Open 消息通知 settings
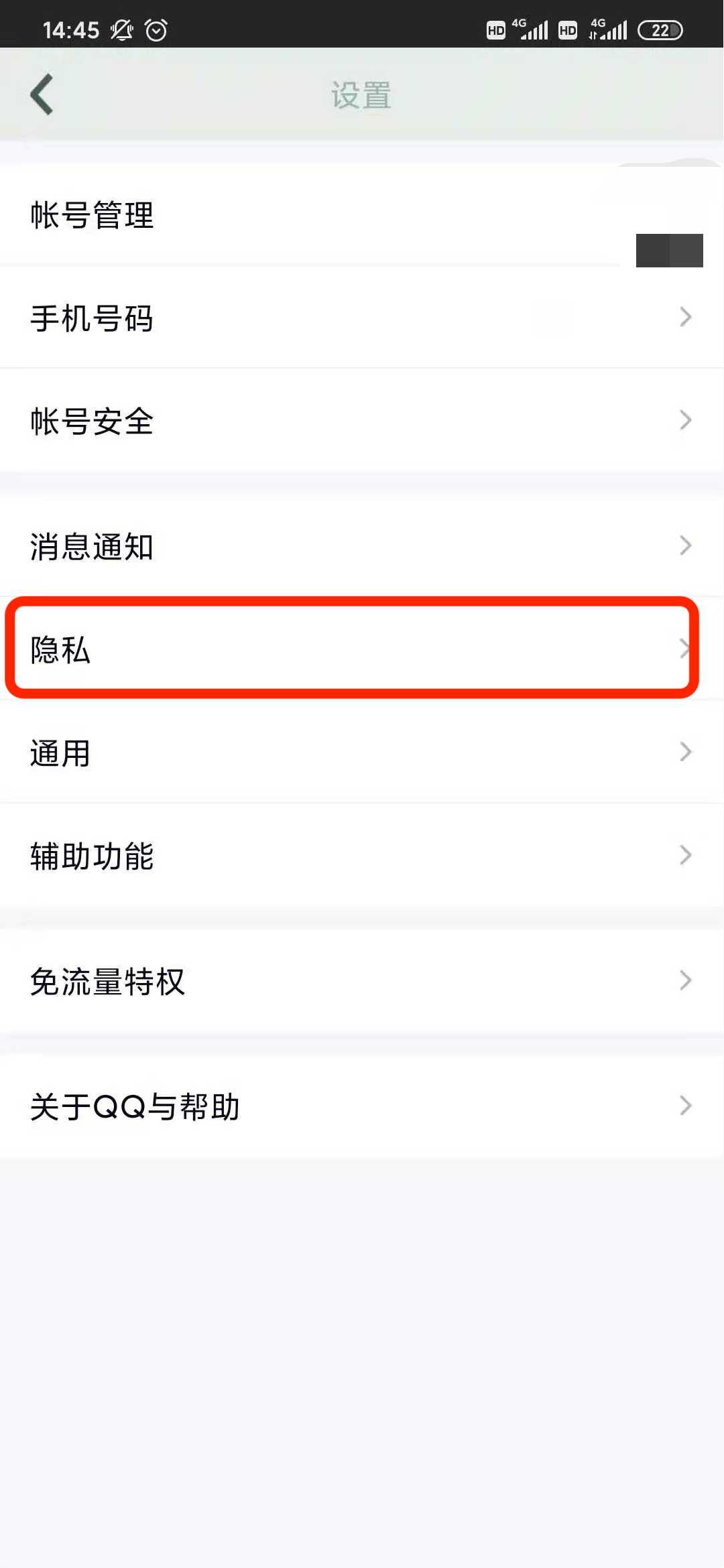This screenshot has height=1568, width=724. (x=93, y=546)
